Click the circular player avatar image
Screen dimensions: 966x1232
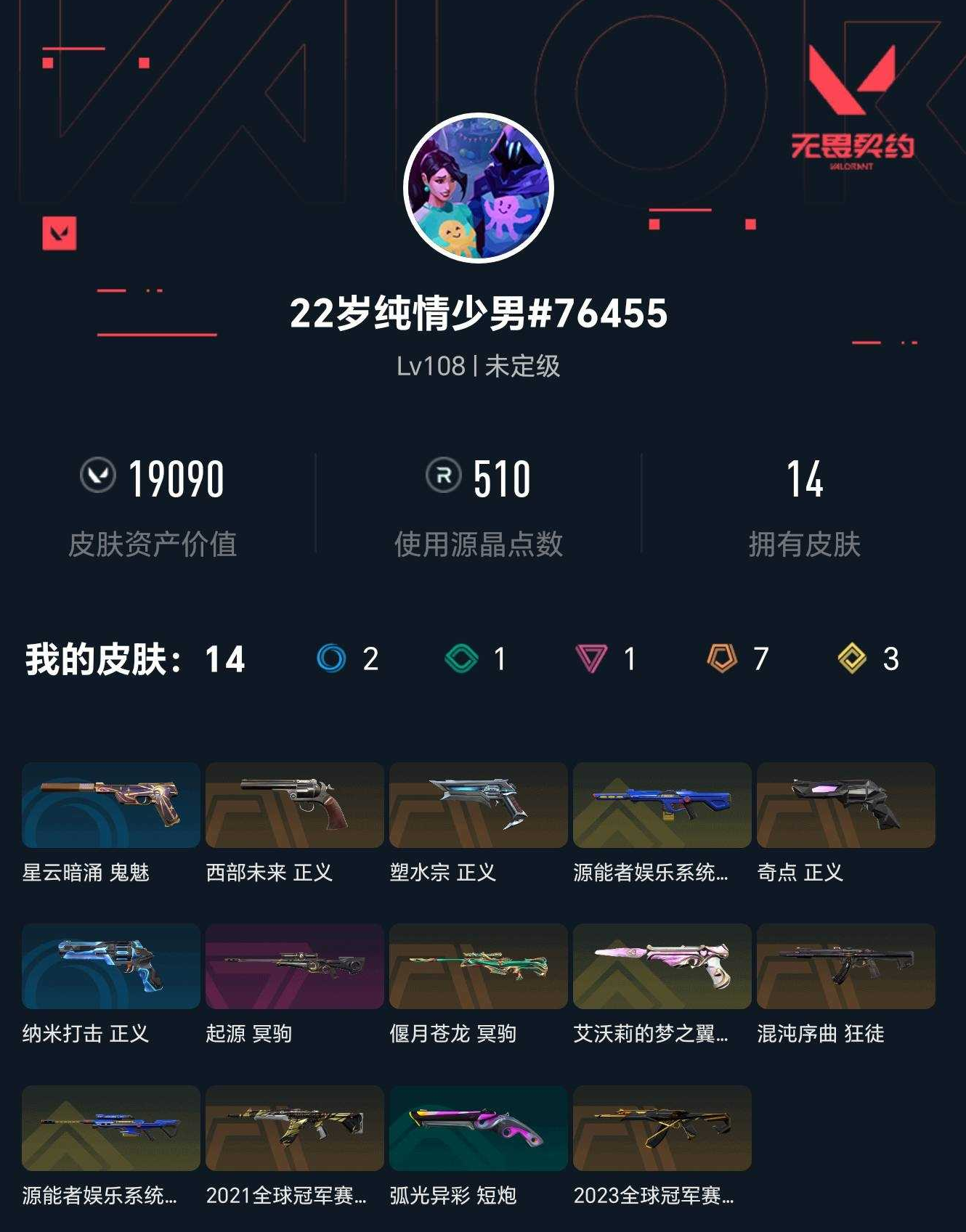click(x=482, y=190)
